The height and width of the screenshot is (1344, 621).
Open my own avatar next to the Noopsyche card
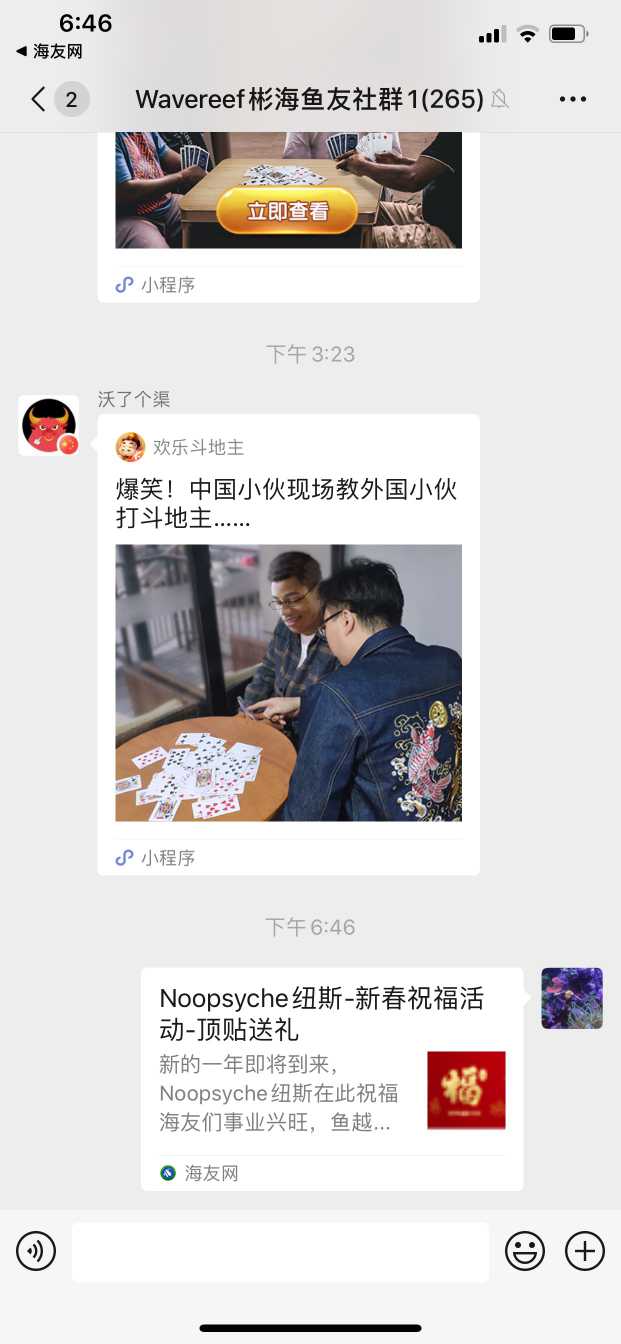coord(572,998)
